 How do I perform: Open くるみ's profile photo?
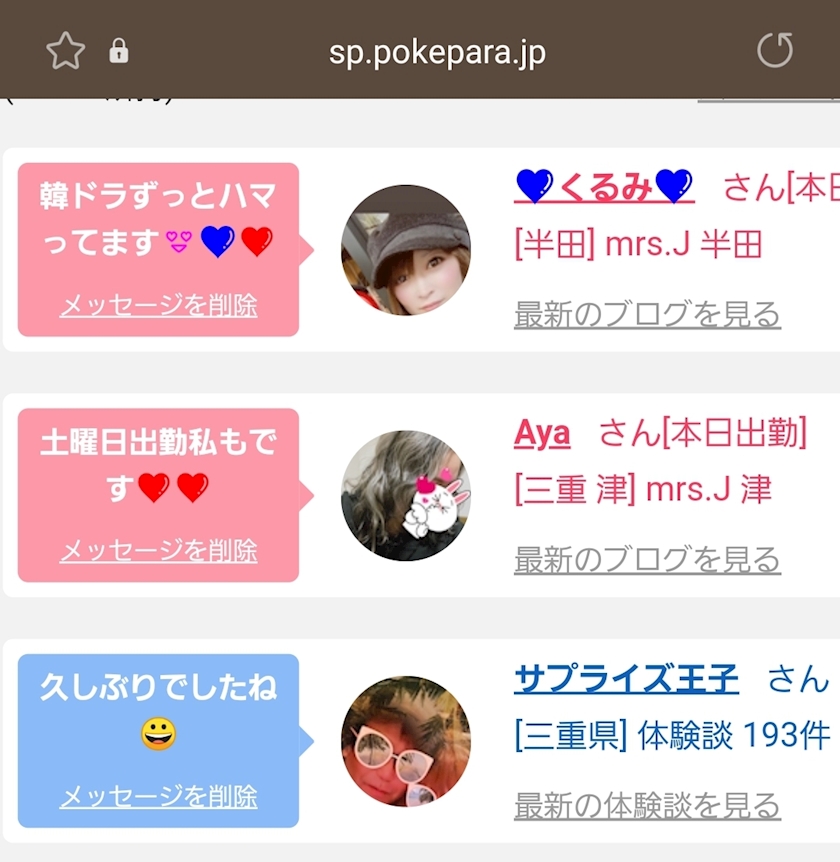coord(405,249)
